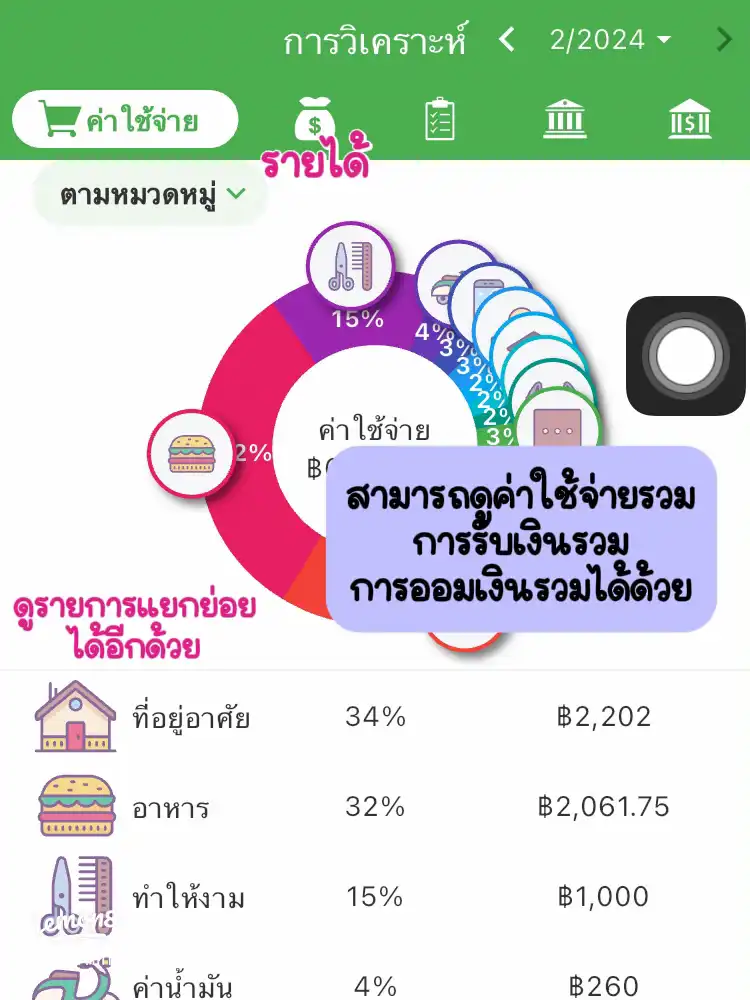The image size is (750, 1000).
Task: Select the อาหาร 32% expense row
Action: point(375,806)
